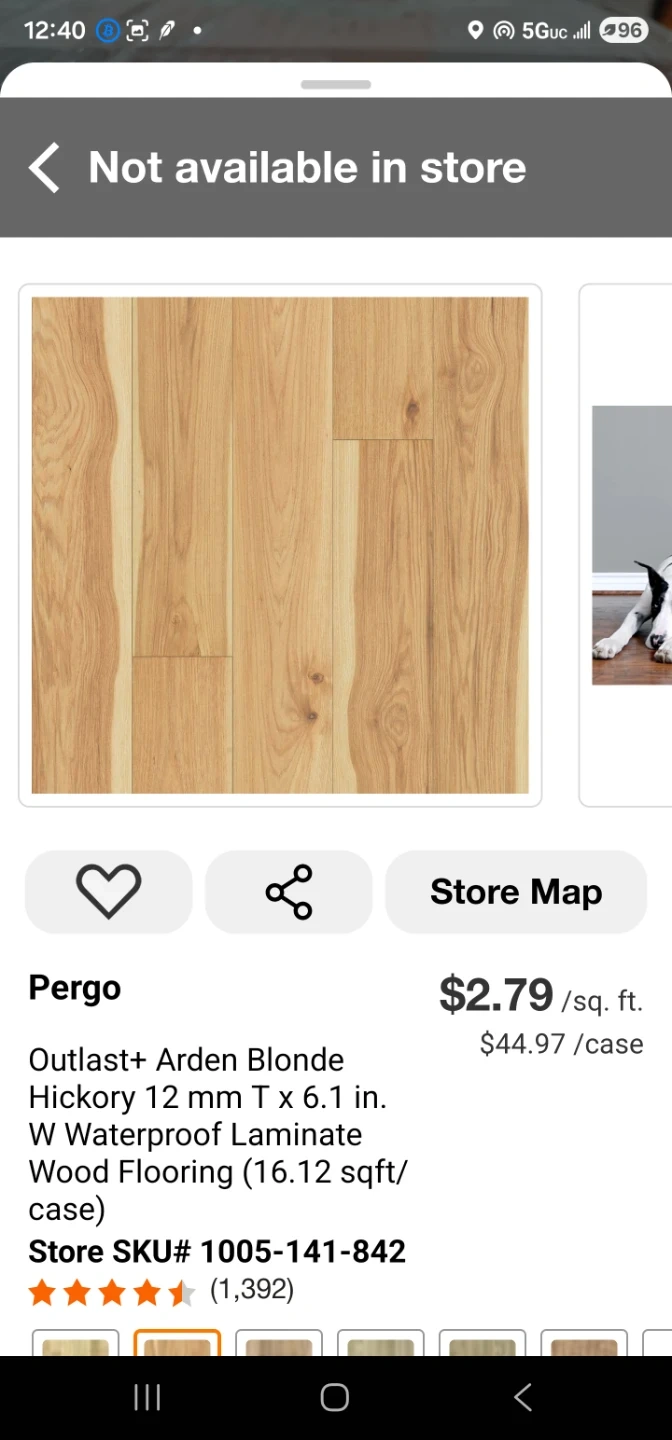
Task: Share this Pergo flooring product
Action: [289, 891]
